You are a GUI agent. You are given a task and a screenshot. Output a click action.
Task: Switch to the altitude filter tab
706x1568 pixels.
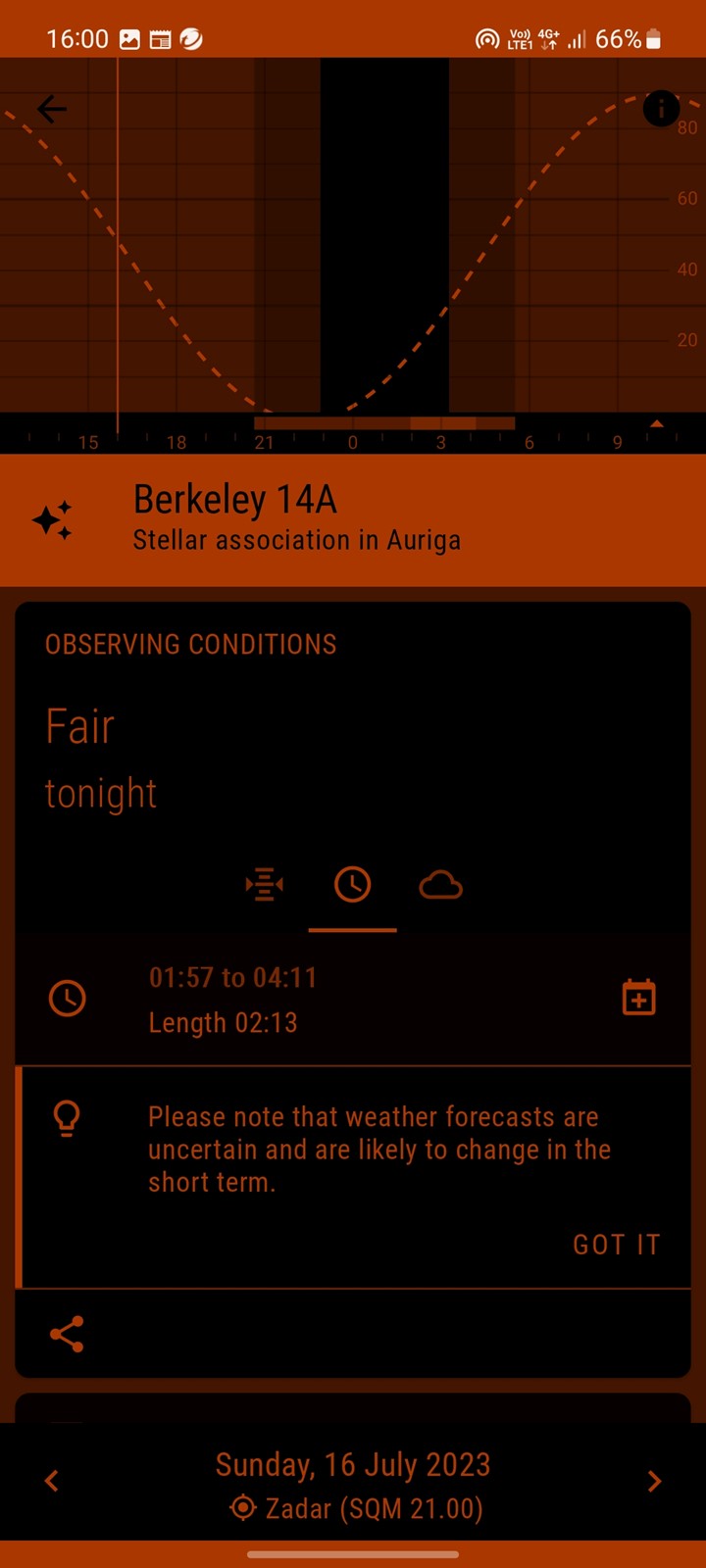(264, 886)
